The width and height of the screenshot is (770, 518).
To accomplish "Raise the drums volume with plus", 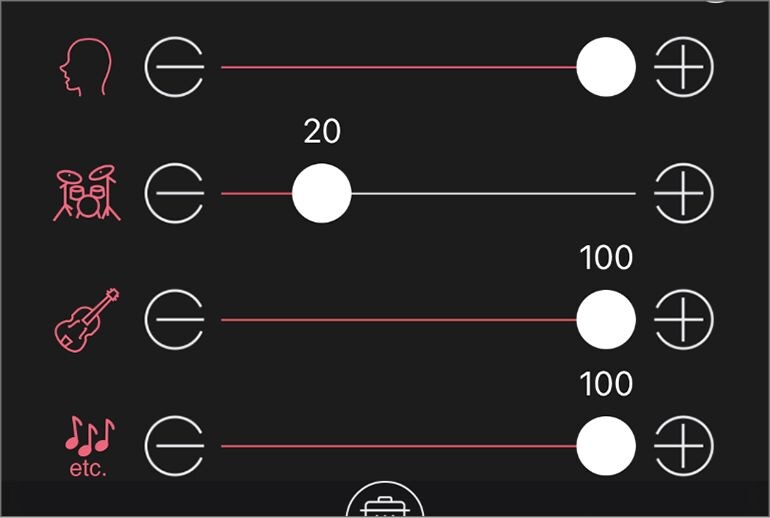I will click(685, 193).
